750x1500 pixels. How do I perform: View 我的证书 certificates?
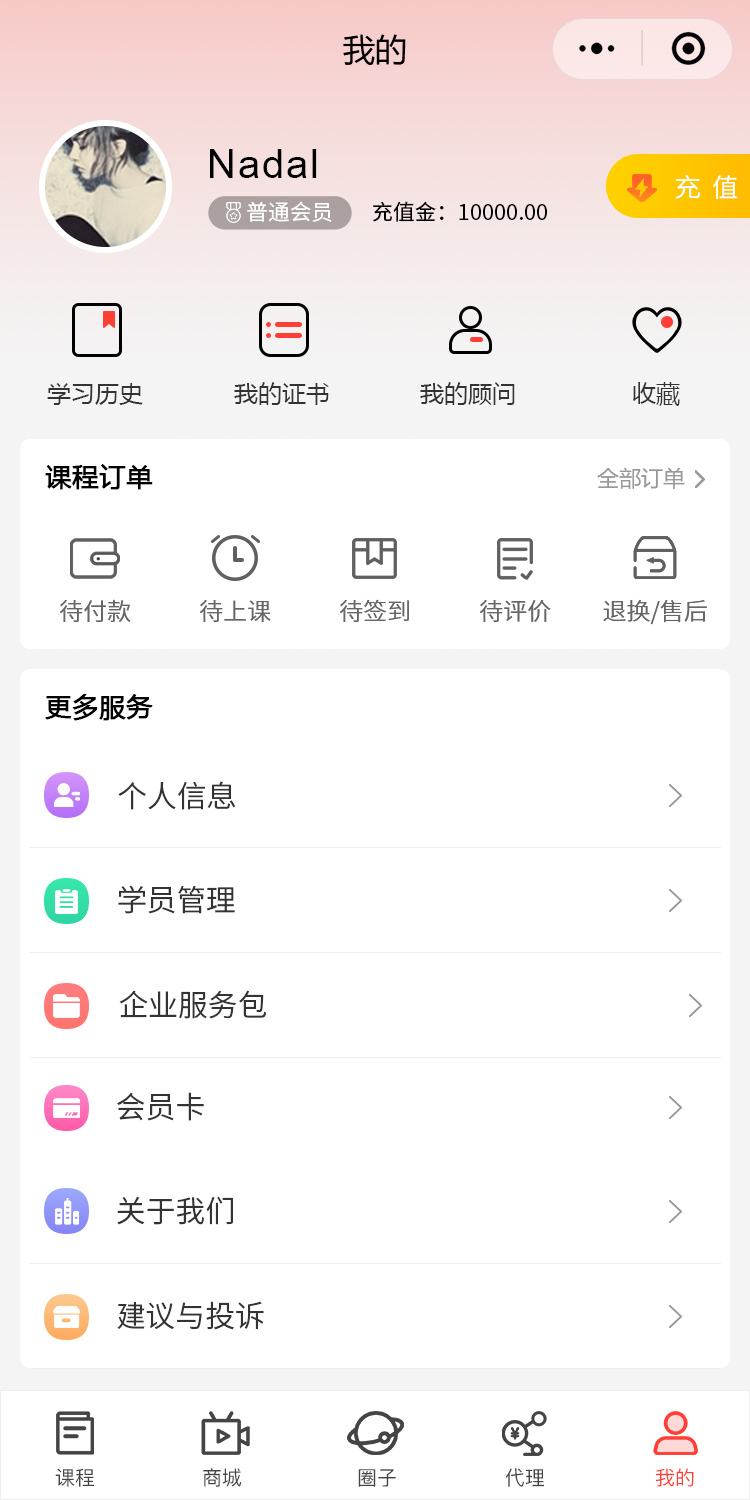(x=282, y=354)
